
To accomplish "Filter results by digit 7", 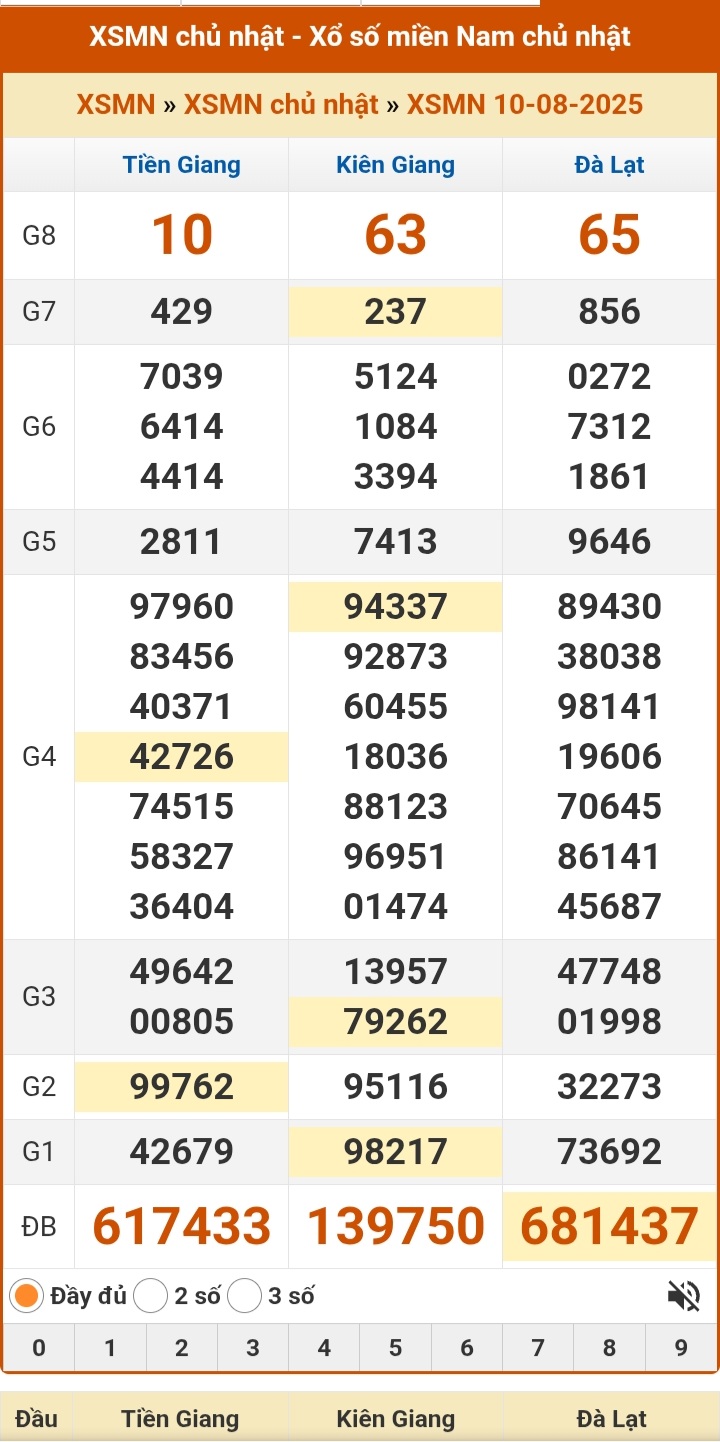I will 538,1347.
